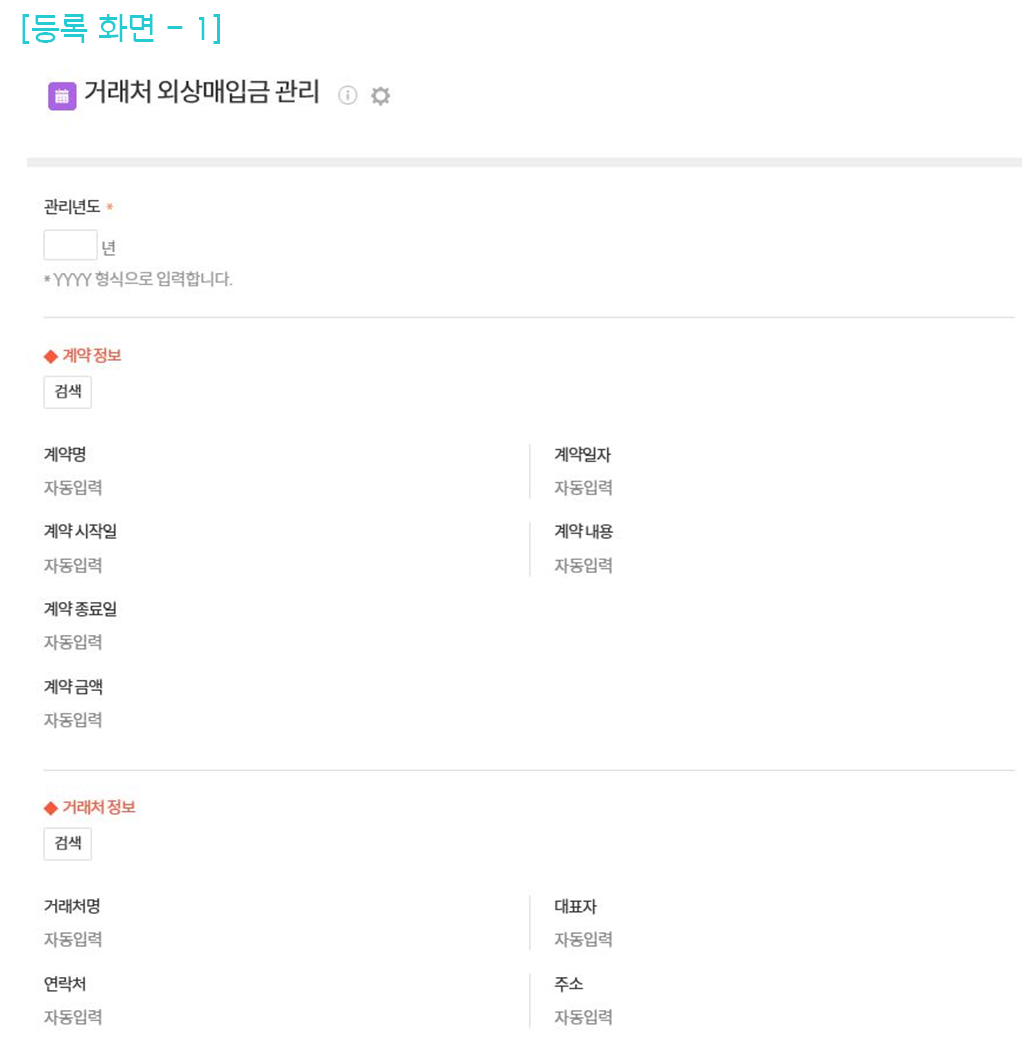1022x1041 pixels.
Task: Tap 검색 under 계약 정보
Action: point(67,392)
